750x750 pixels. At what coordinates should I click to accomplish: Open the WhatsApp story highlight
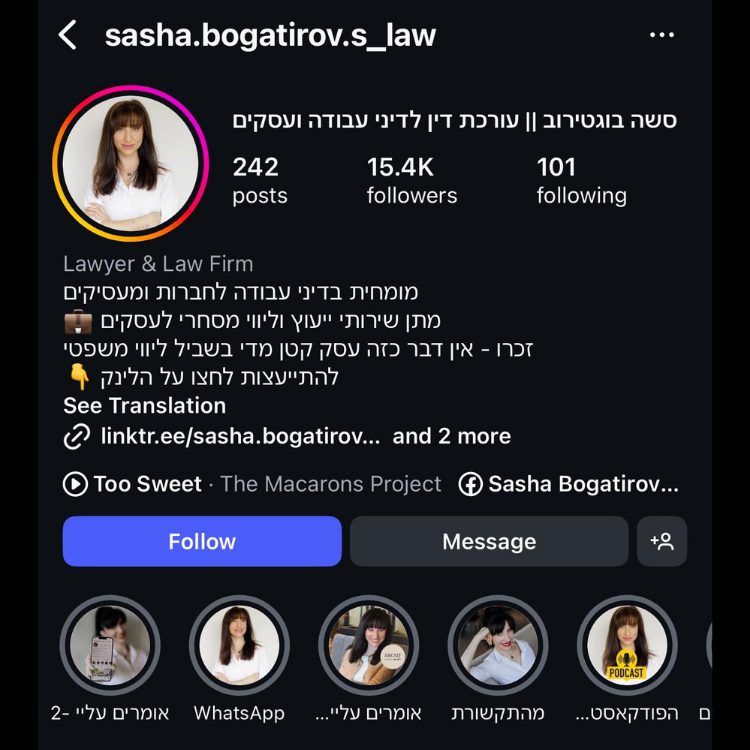point(239,646)
